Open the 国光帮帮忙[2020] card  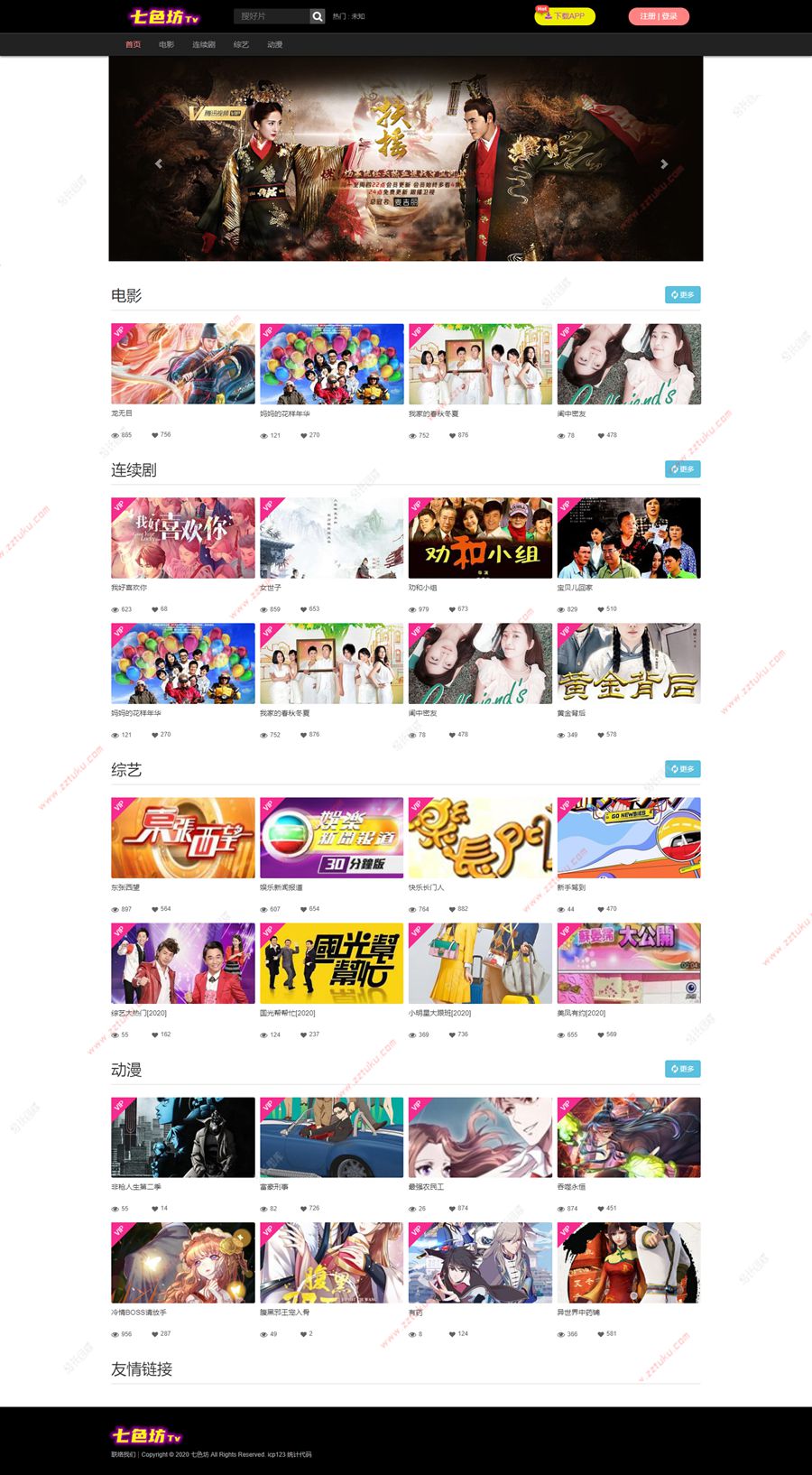(331, 963)
